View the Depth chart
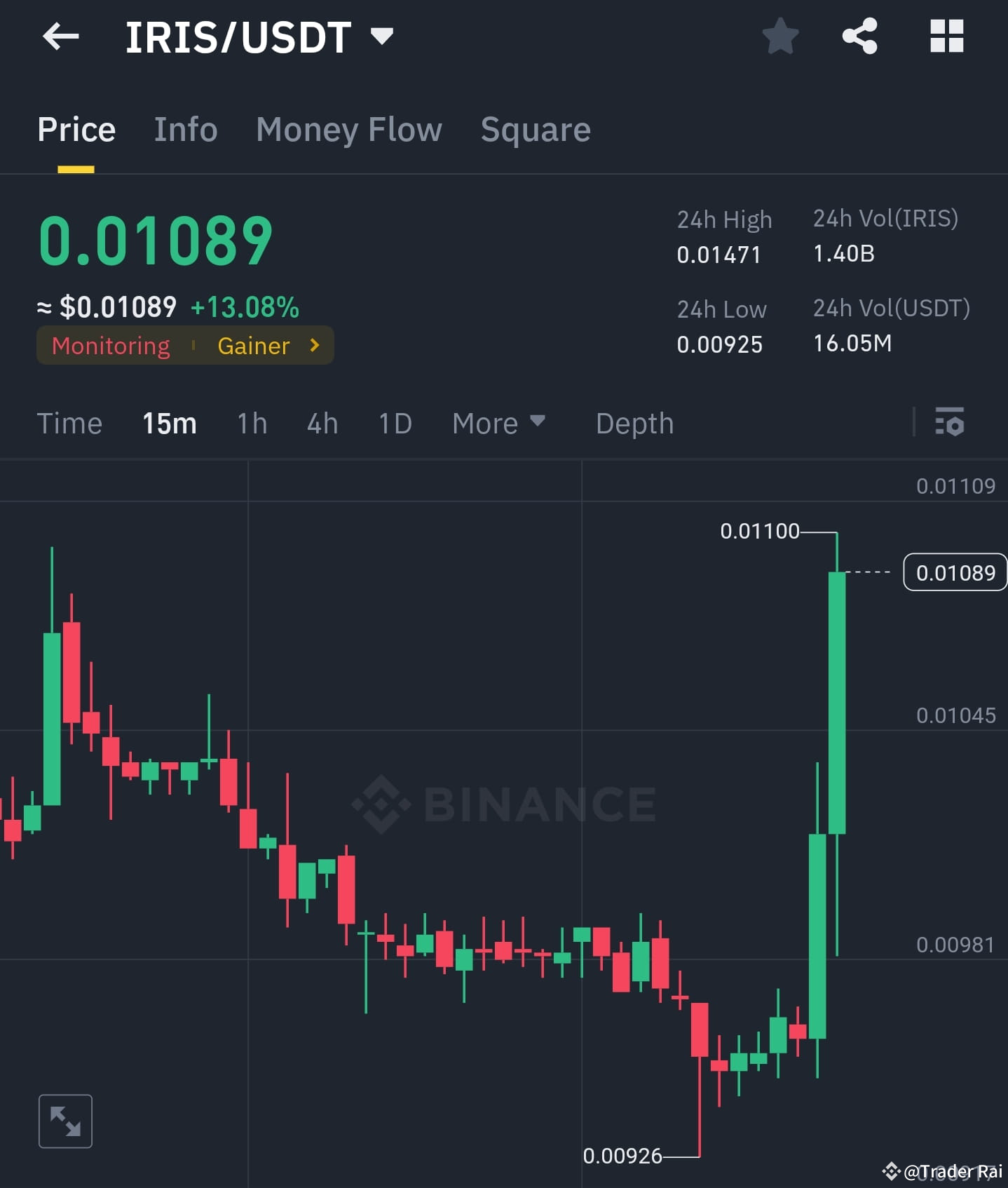Screen dimensions: 1008x1188 click(634, 423)
